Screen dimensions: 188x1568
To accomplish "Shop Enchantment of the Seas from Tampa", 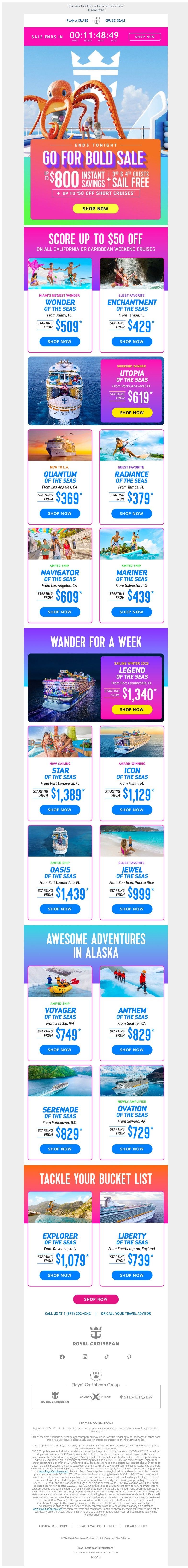I will coord(131,341).
